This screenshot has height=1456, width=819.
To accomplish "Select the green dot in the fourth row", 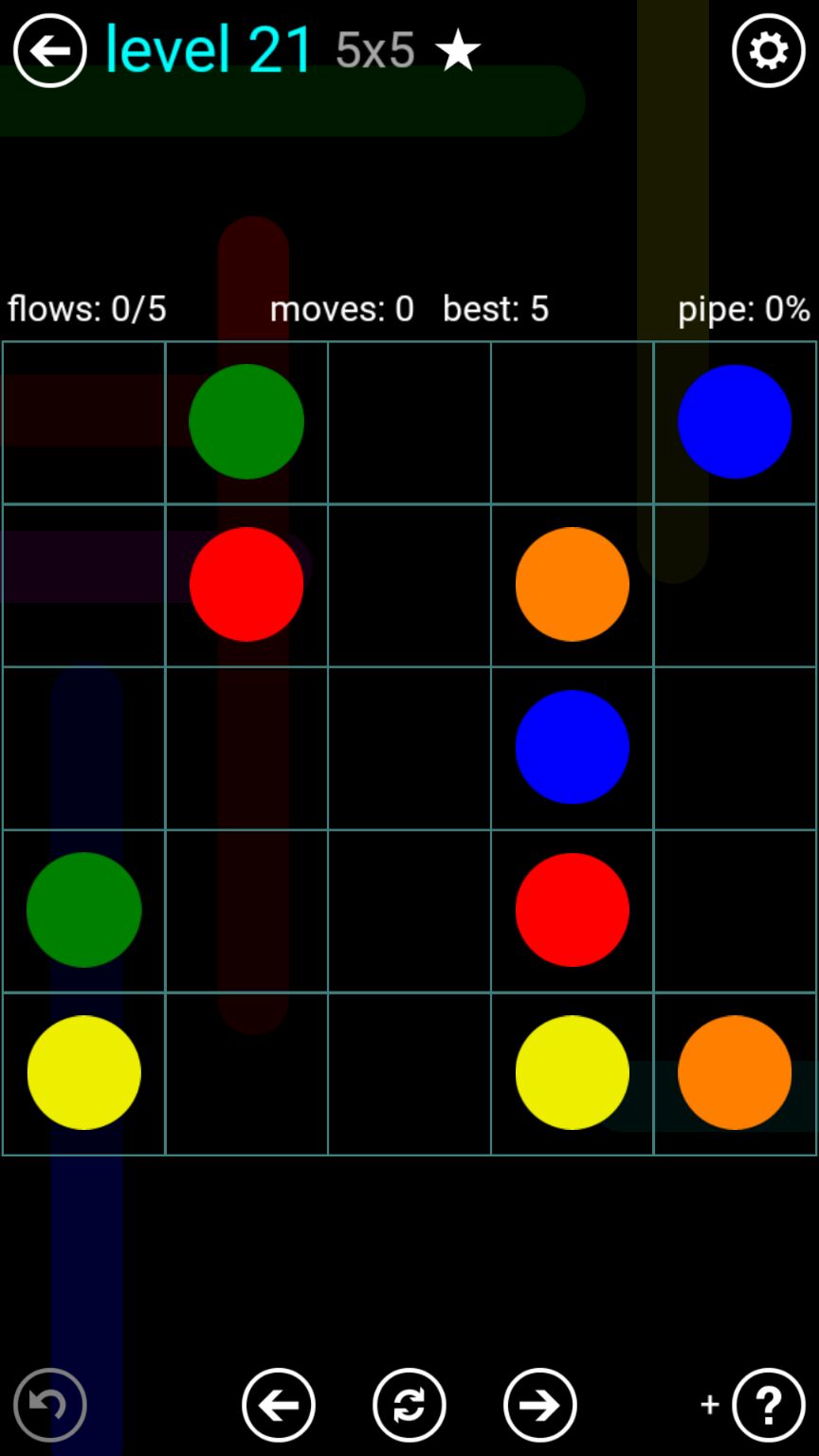I will [83, 910].
